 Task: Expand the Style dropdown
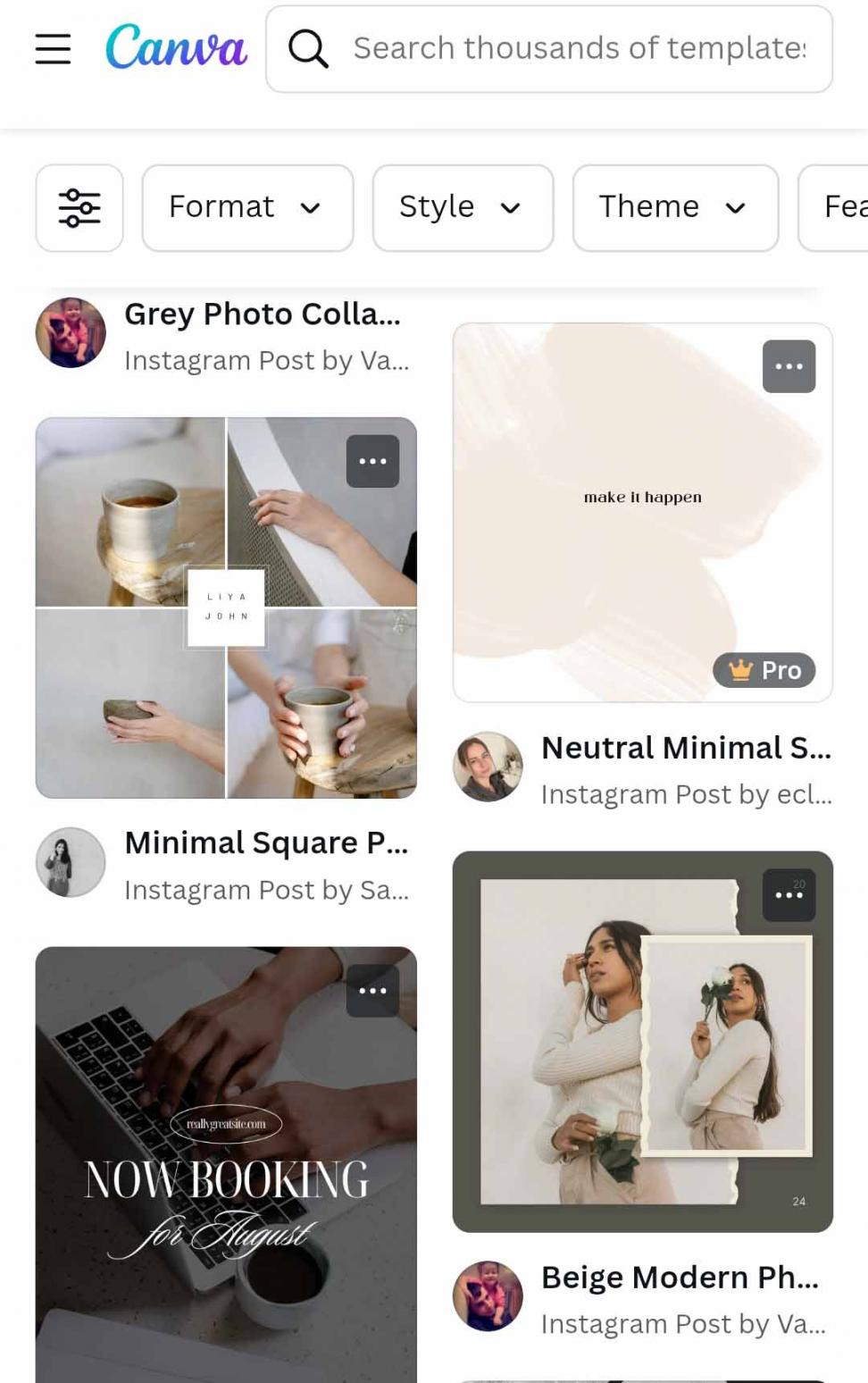coord(462,207)
